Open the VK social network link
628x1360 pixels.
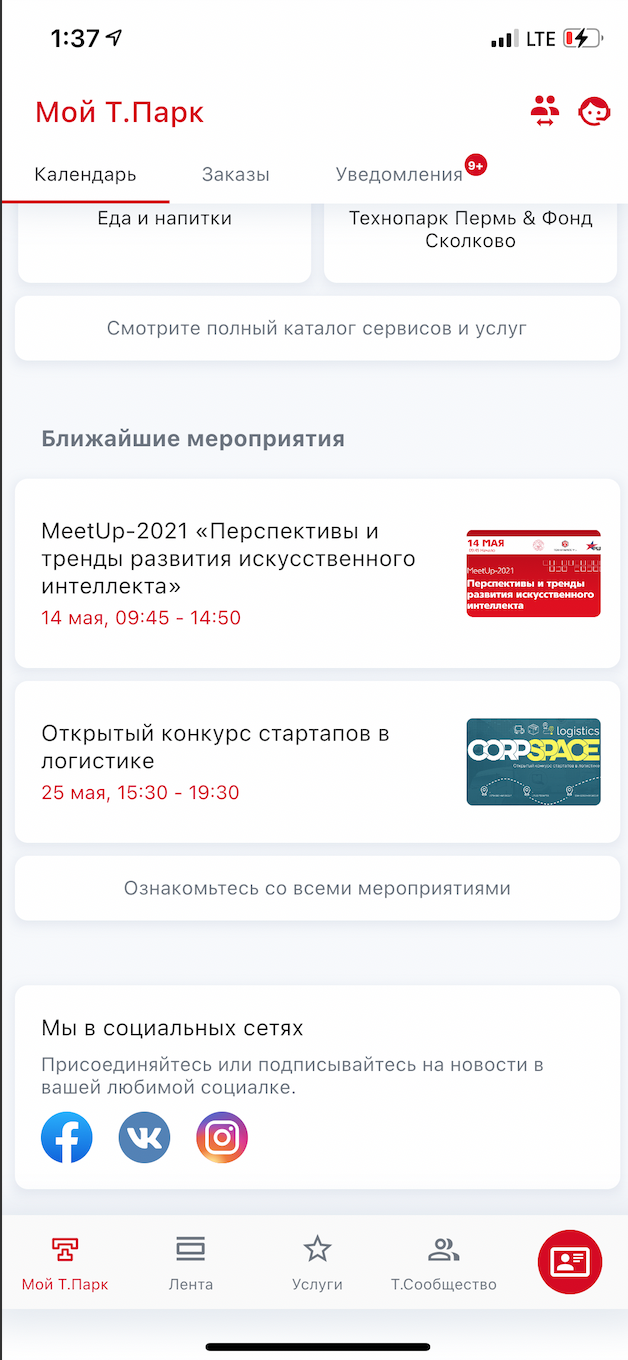point(145,1138)
